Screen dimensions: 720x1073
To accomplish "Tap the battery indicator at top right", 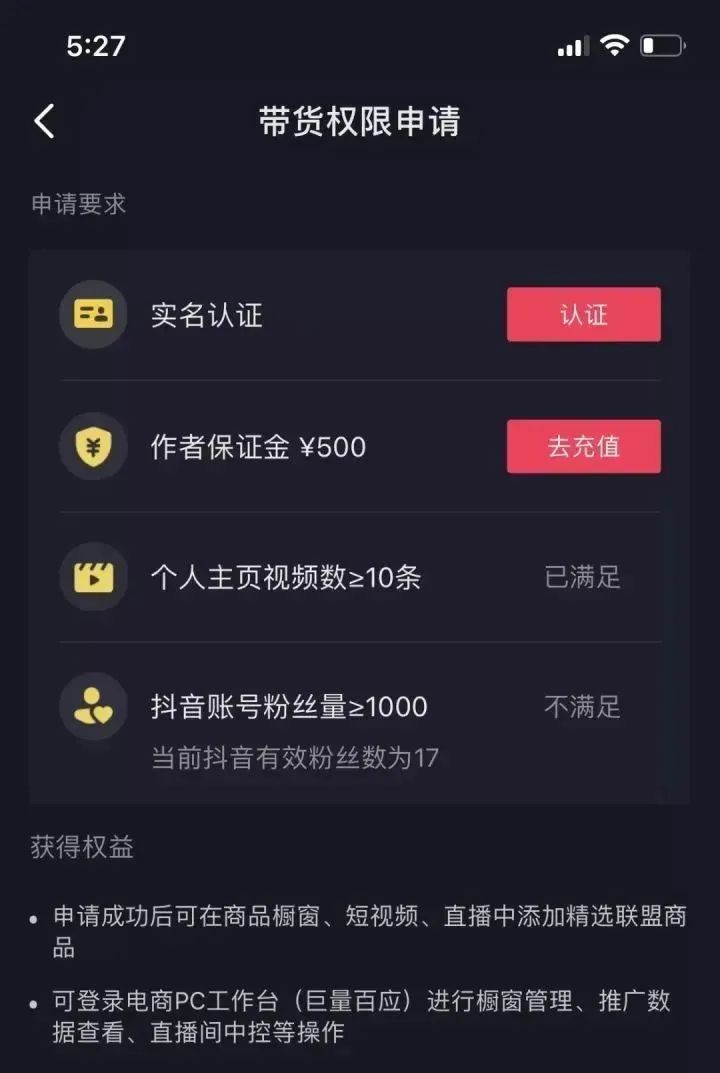I will (662, 45).
